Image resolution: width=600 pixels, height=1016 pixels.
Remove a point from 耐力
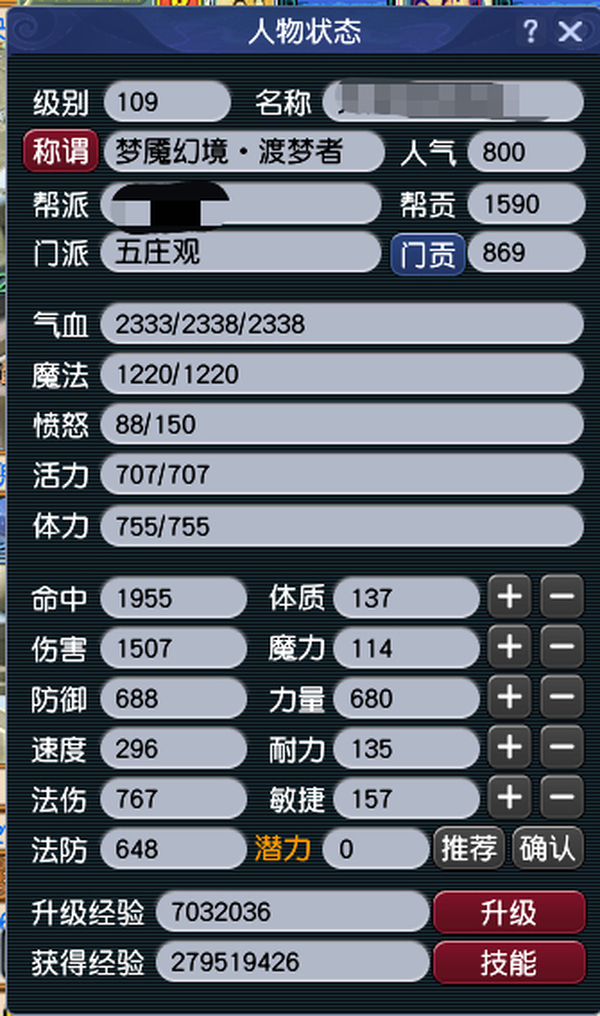[562, 748]
